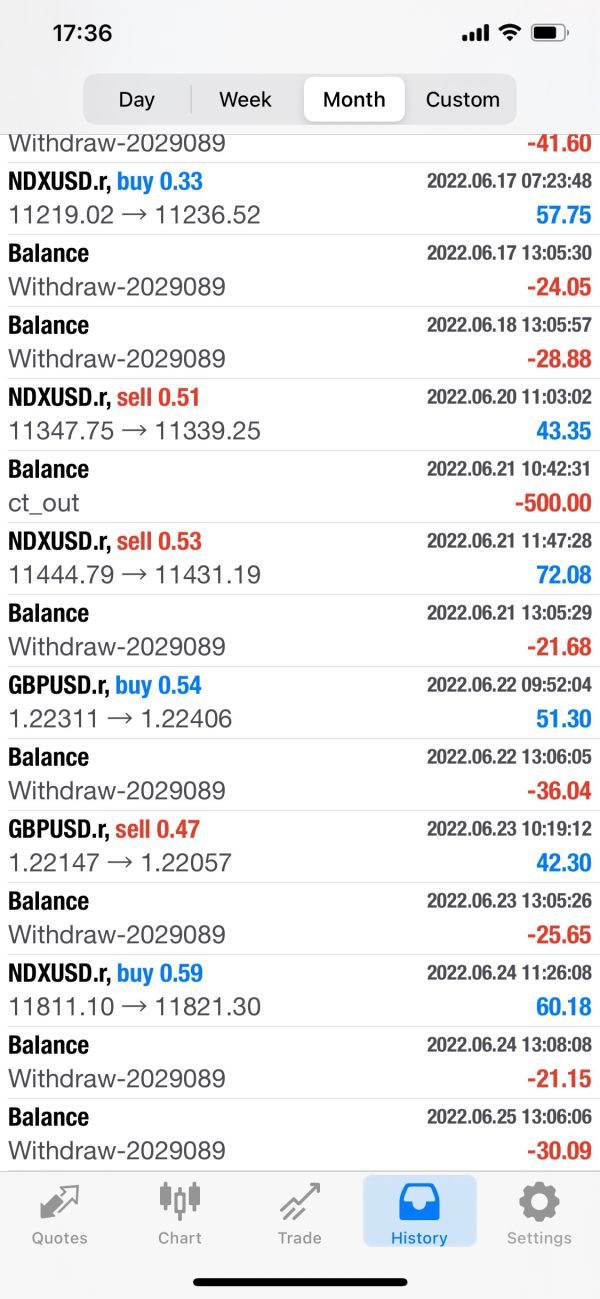This screenshot has width=600, height=1299.
Task: Tap the History tab
Action: 419,1213
